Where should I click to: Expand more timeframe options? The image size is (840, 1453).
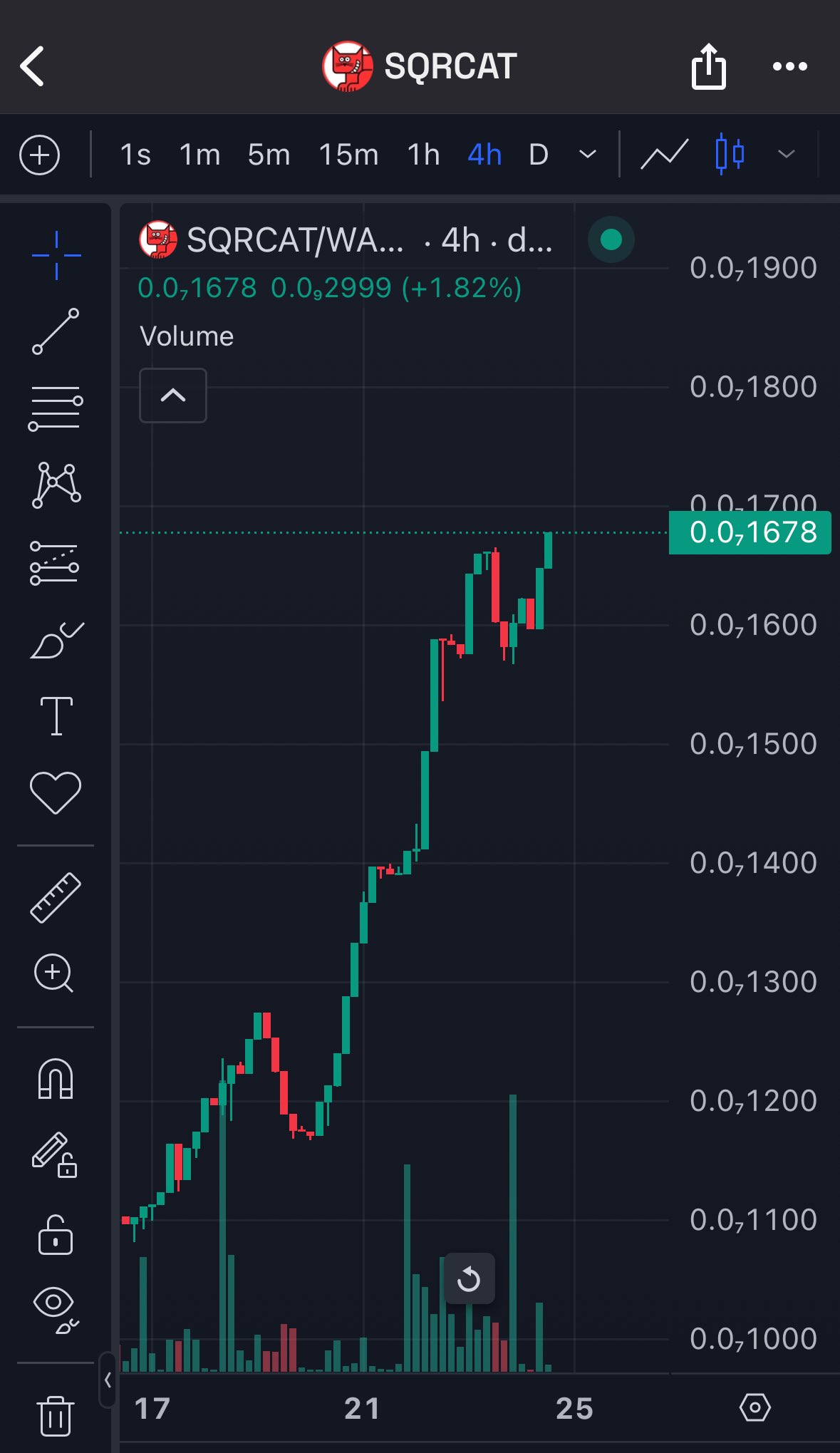(x=588, y=155)
